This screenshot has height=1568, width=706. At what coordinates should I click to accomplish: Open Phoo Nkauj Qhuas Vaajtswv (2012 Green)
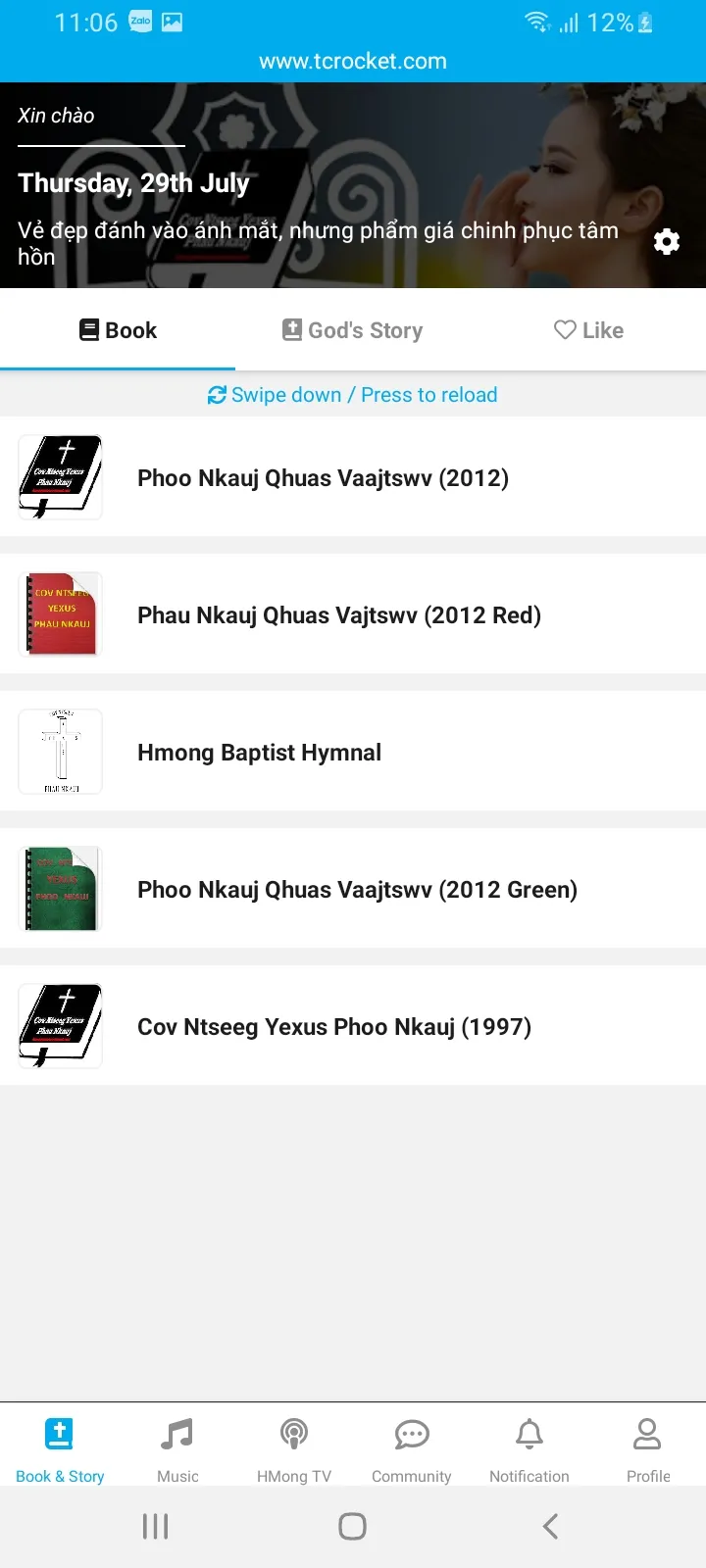coord(353,889)
